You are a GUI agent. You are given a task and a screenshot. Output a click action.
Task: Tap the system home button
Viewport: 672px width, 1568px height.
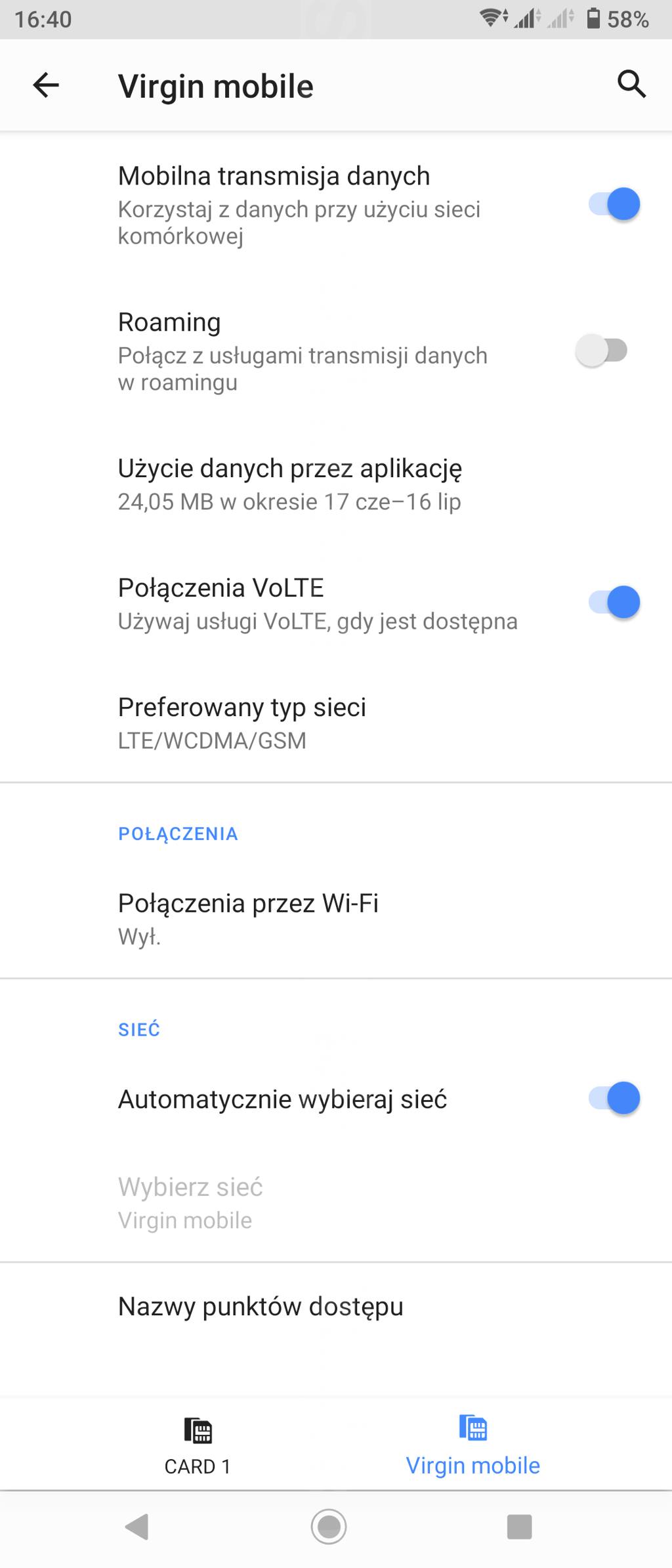point(329,1527)
